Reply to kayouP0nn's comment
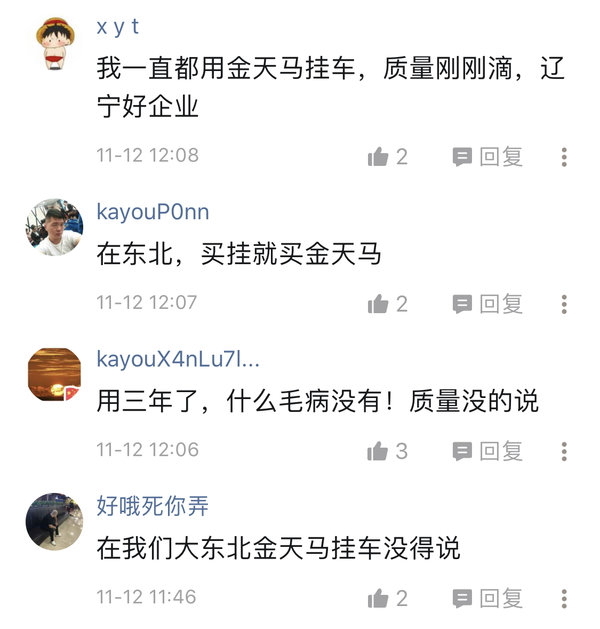600x629 pixels. (488, 304)
